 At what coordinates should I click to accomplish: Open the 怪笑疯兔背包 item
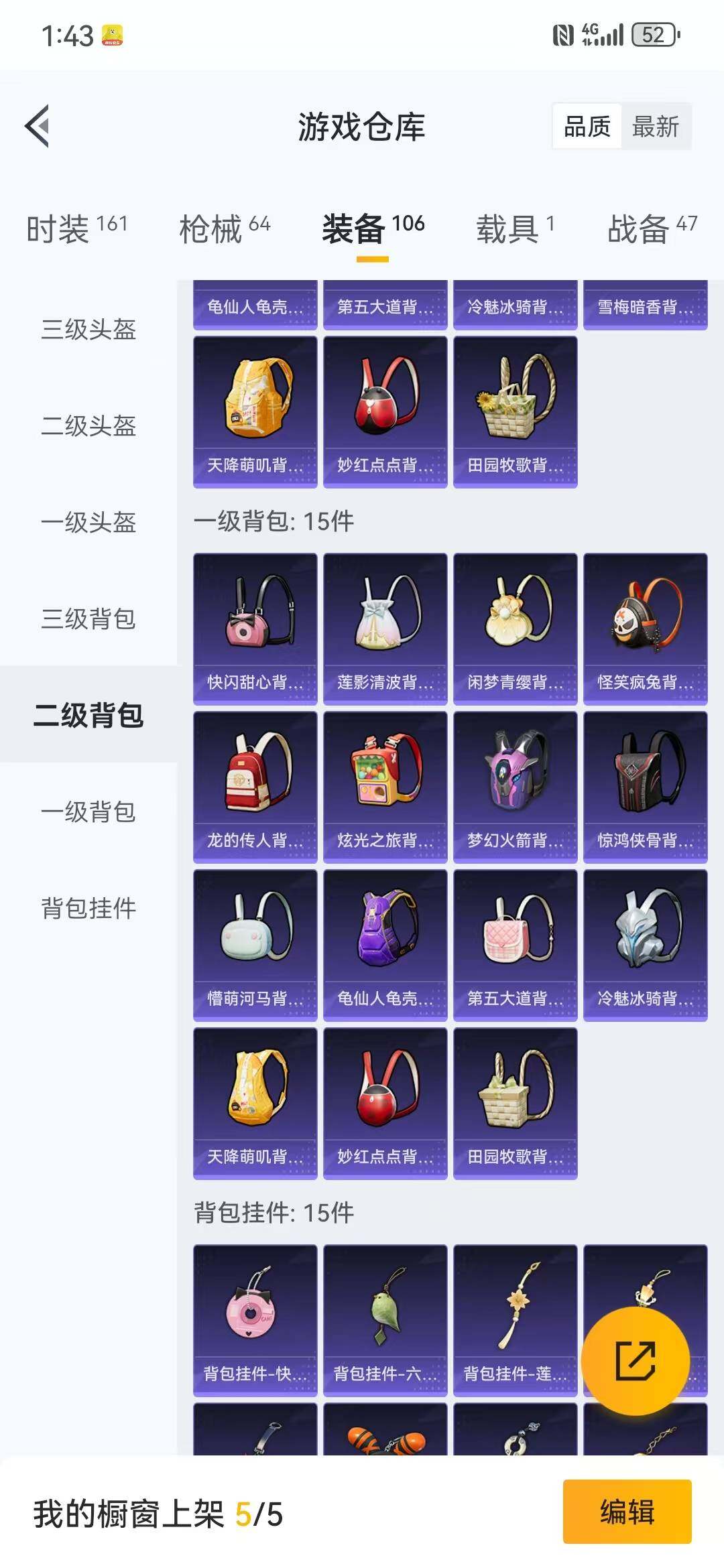tap(646, 627)
